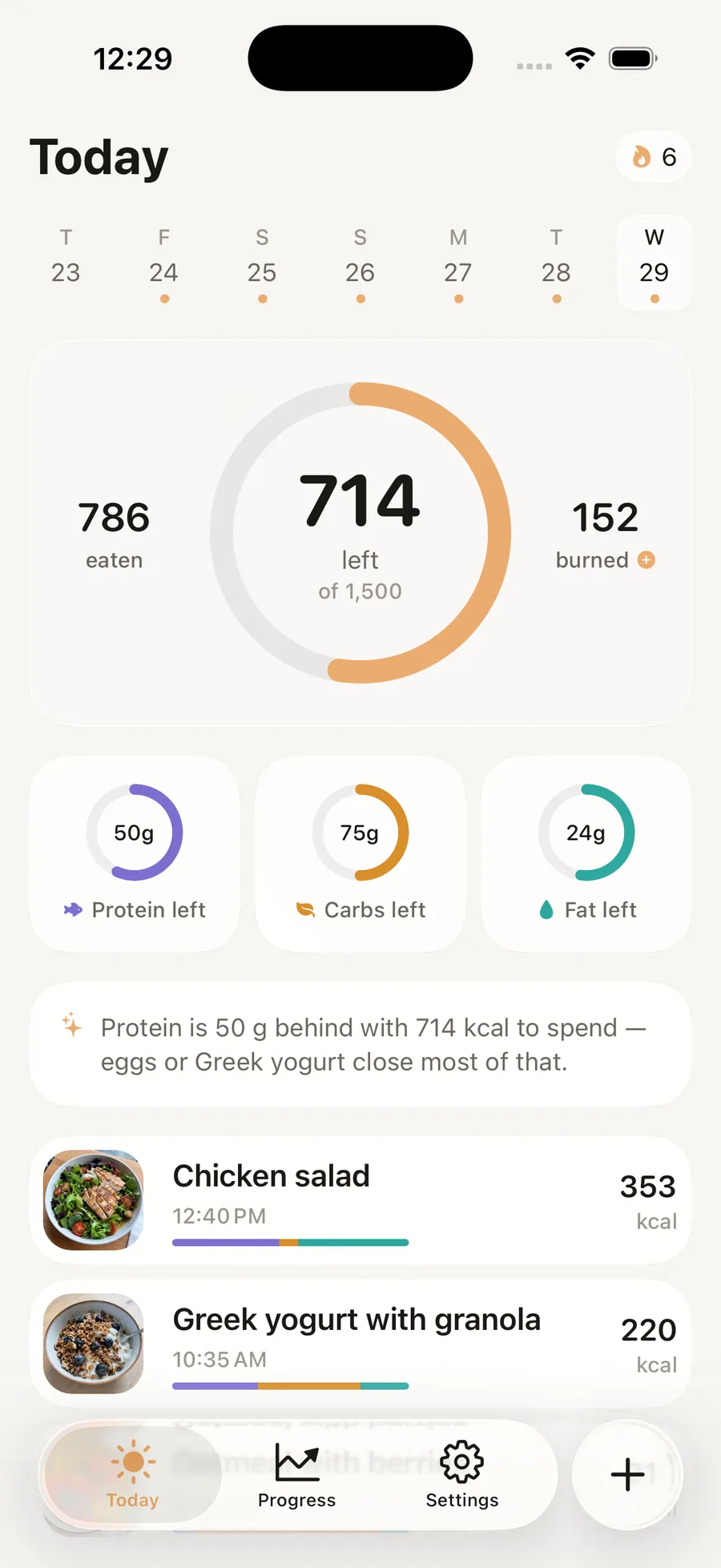The image size is (721, 1568).
Task: Open the Protein left card
Action: [x=135, y=853]
